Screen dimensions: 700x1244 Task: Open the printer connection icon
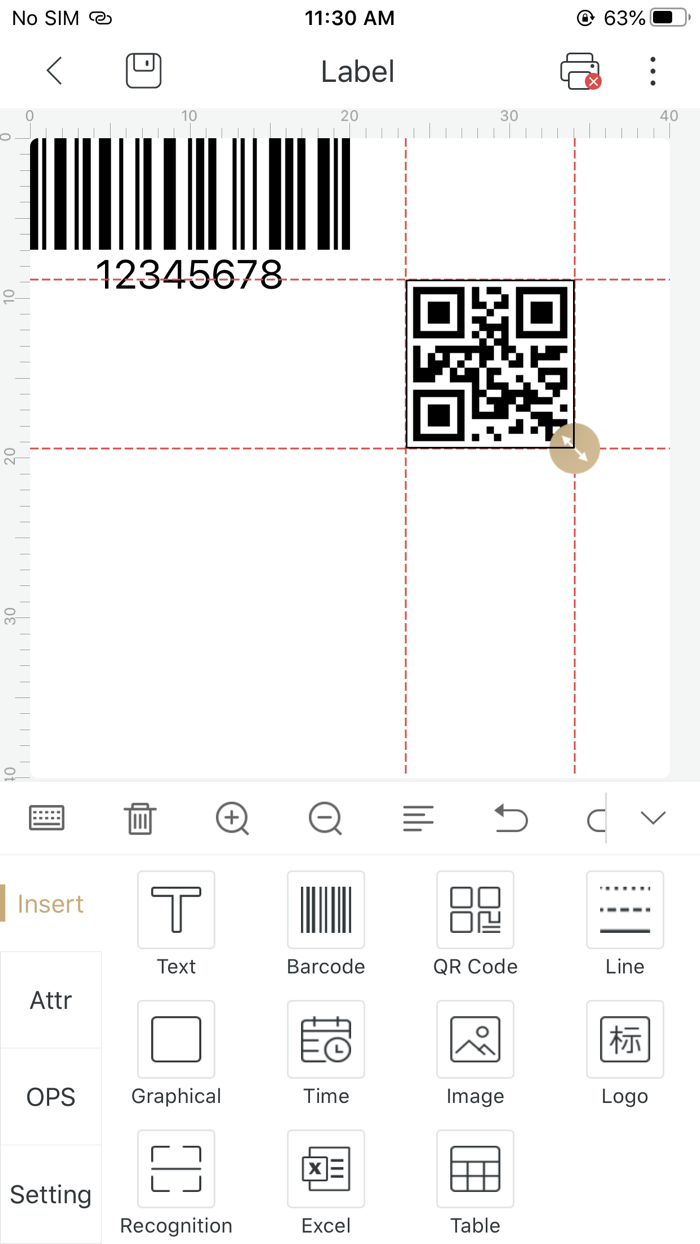pos(580,71)
